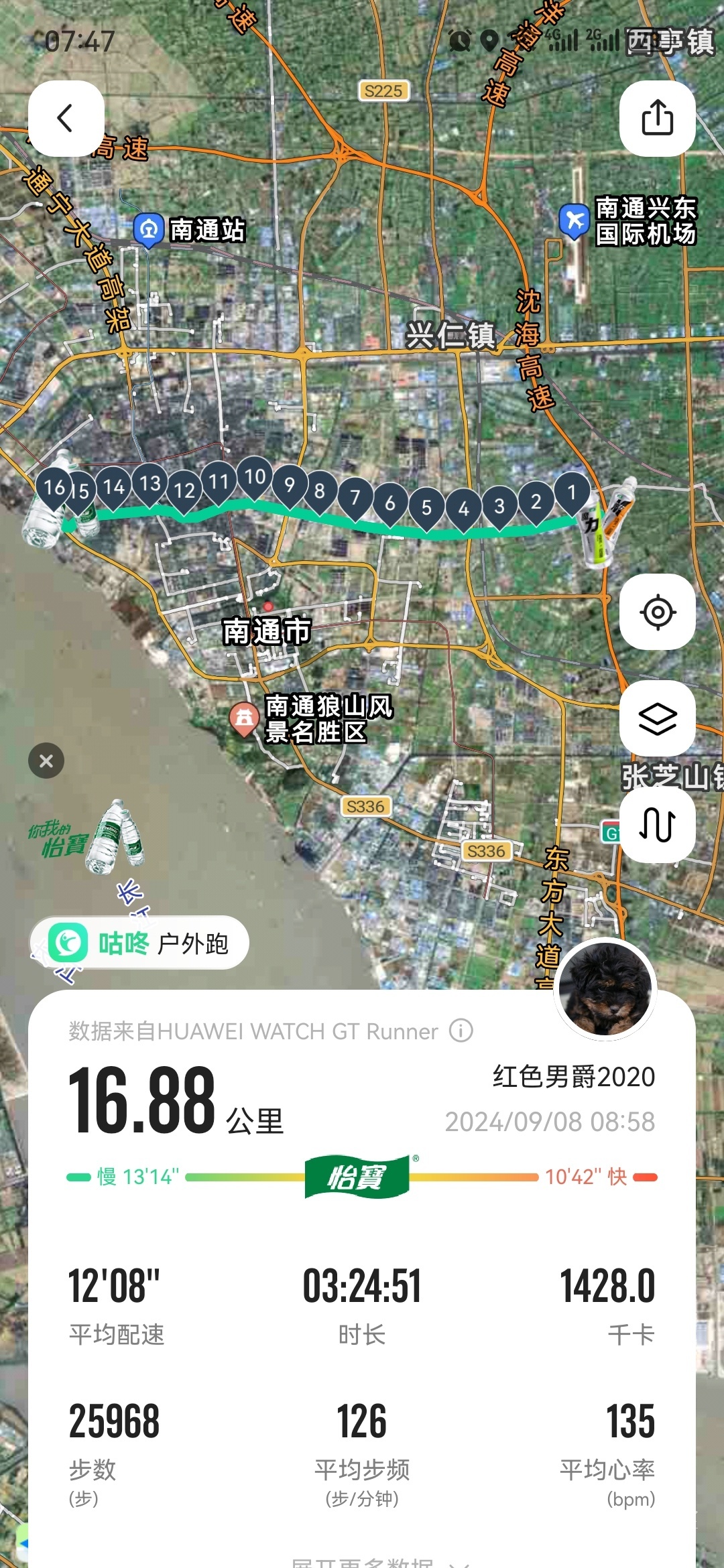Screen dimensions: 724x1568
Task: Dismiss the 怡寶 bottle ad
Action: pyautogui.click(x=46, y=761)
